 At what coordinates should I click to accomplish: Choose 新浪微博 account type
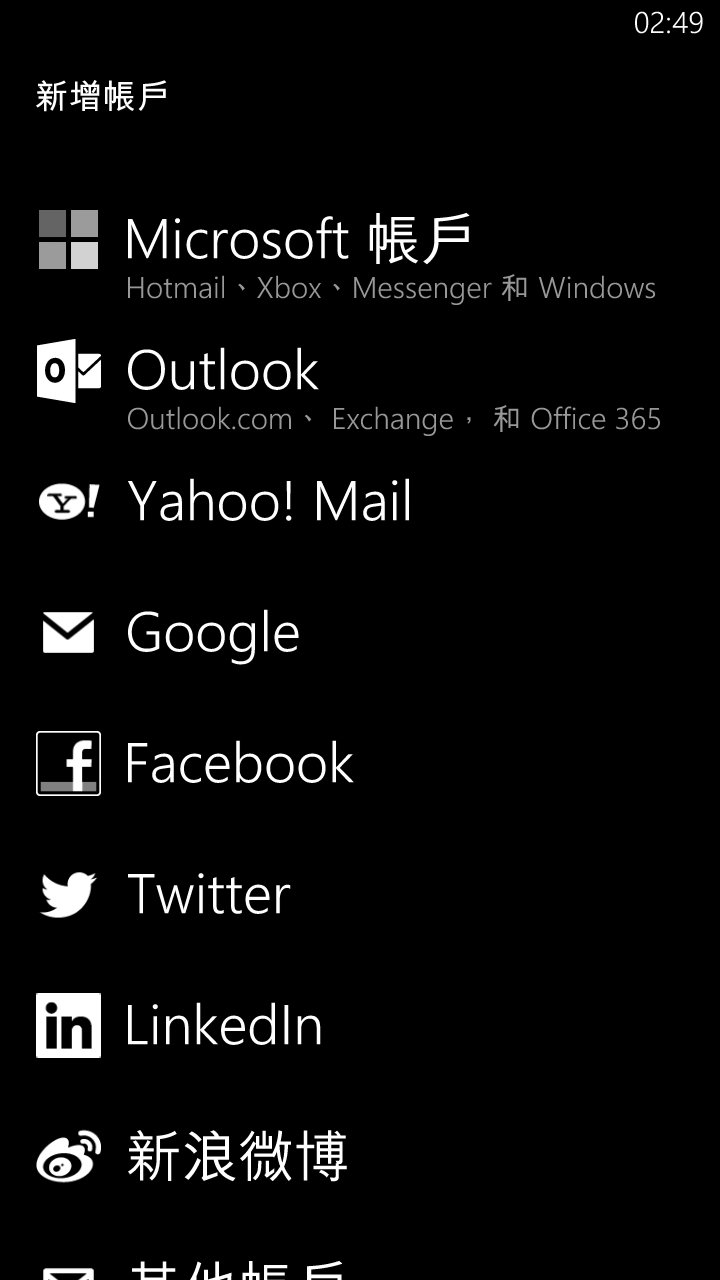tap(237, 1156)
